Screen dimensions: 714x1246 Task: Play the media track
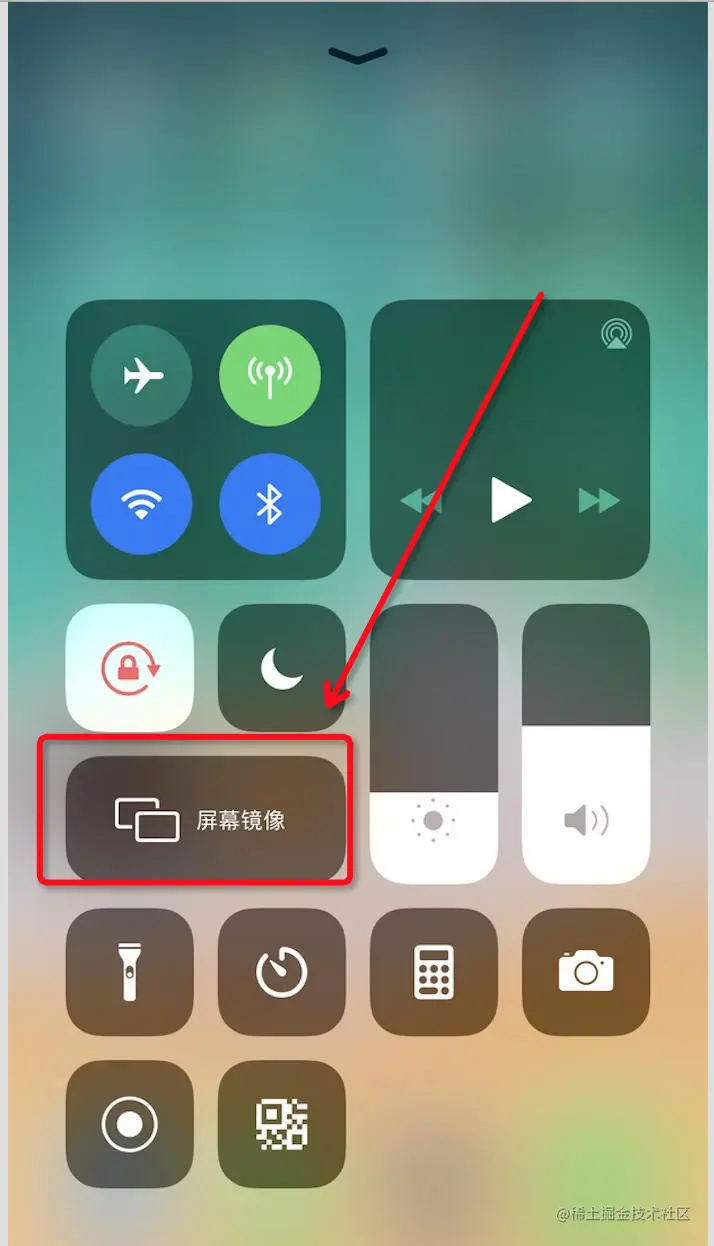(x=510, y=500)
